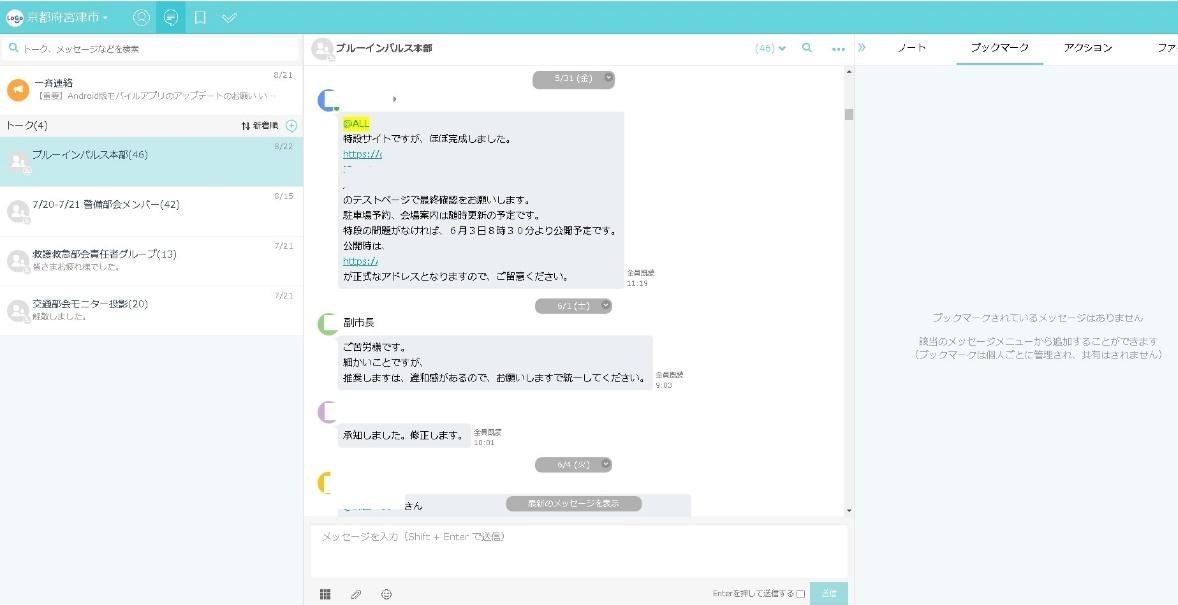Open the contacts icon in top bar
1178x605 pixels.
[141, 17]
